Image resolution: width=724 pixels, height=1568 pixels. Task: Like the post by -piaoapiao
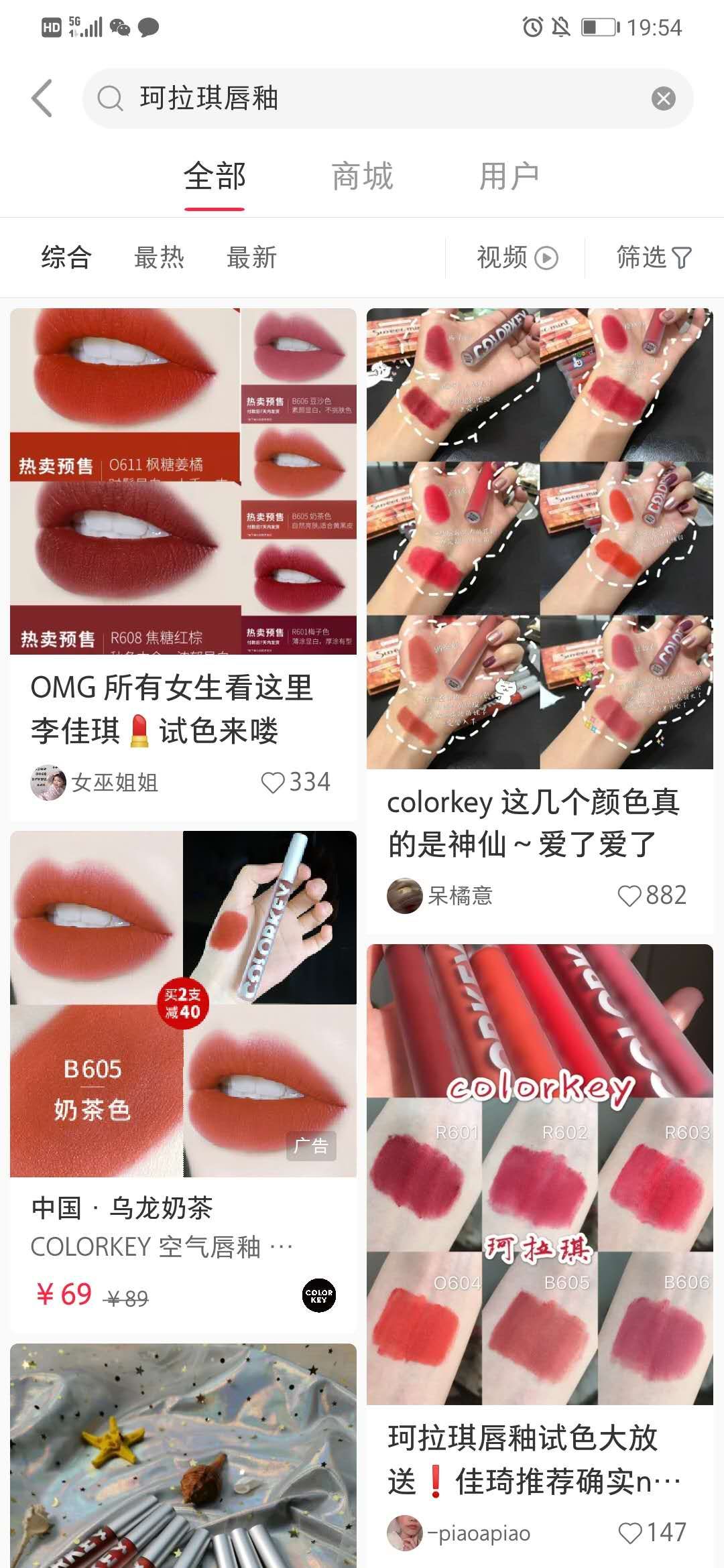coord(629,1532)
